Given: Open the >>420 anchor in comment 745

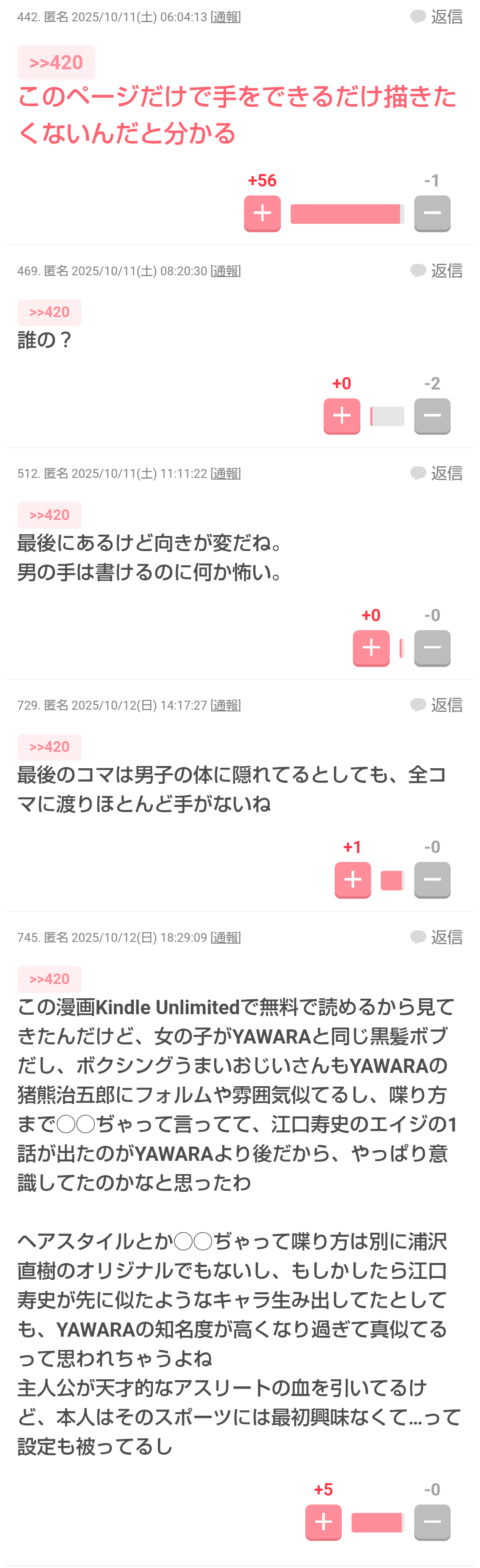Looking at the screenshot, I should [49, 979].
